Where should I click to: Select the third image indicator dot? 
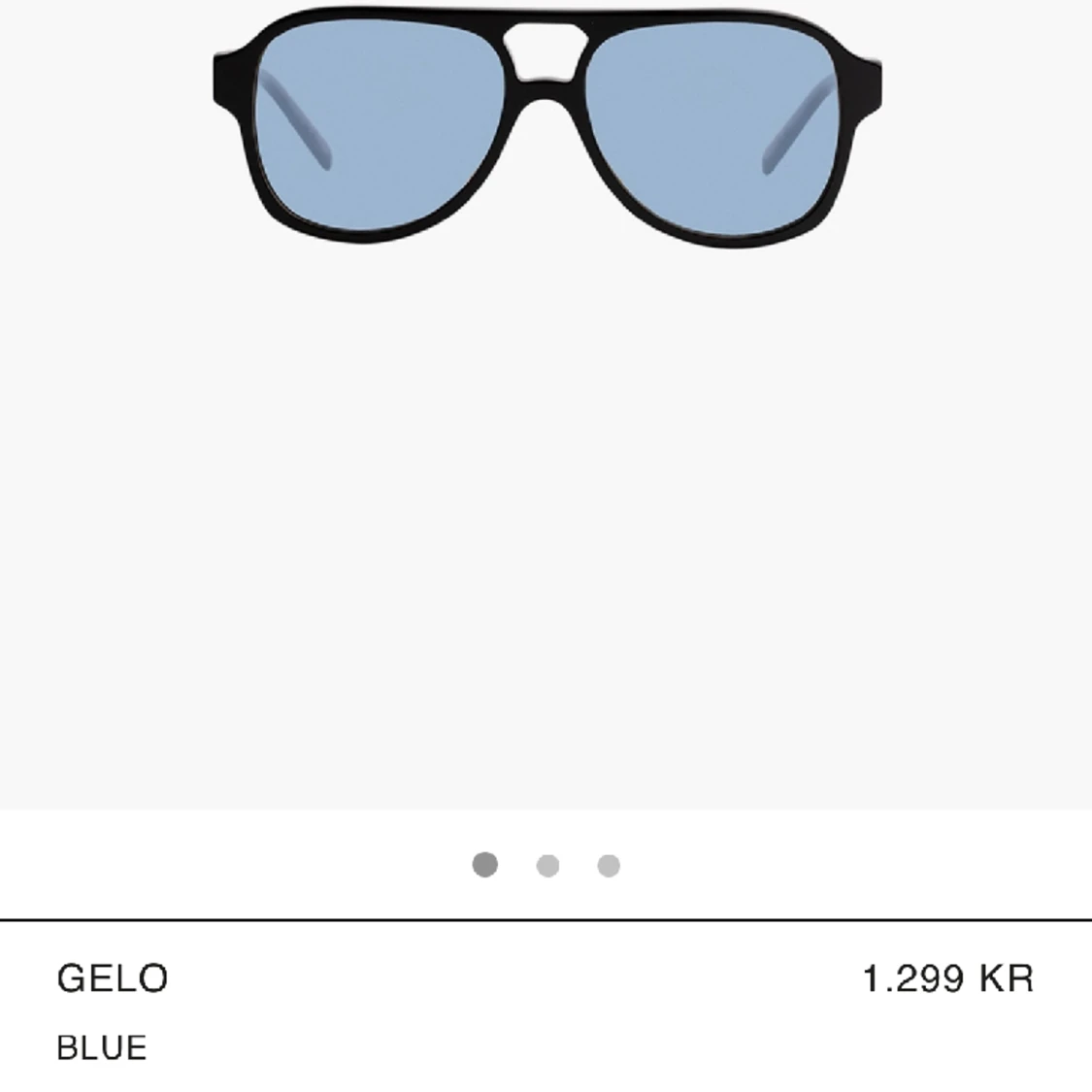[609, 865]
